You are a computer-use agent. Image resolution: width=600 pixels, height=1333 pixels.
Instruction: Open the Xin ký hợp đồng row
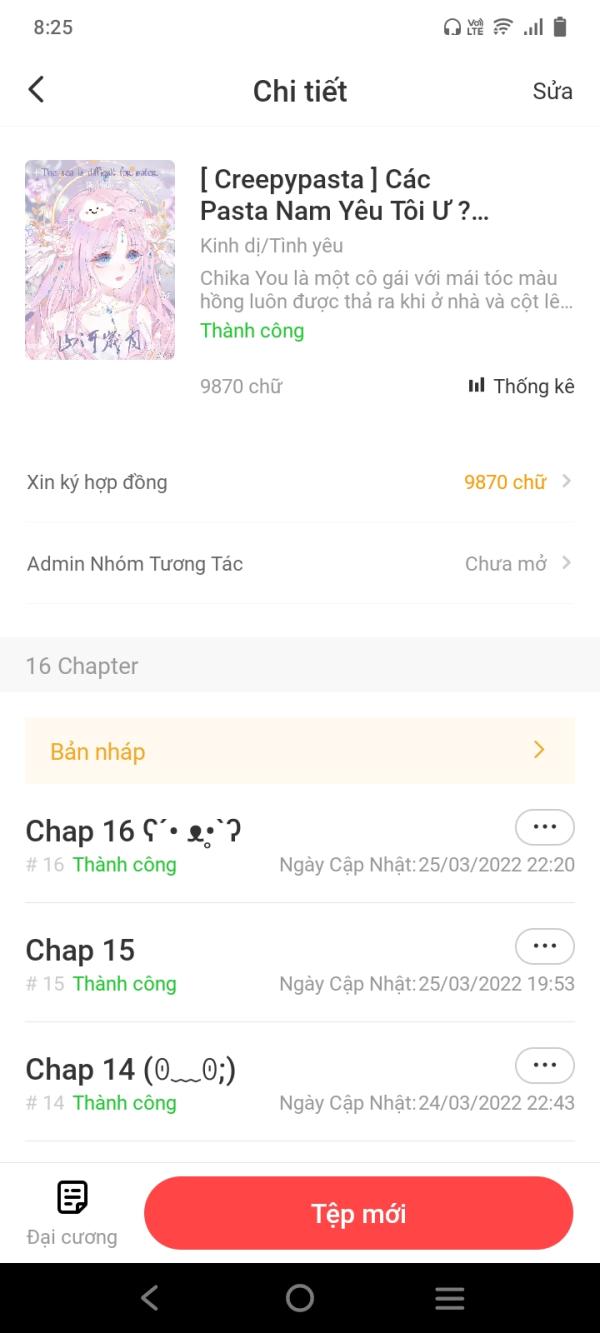[300, 482]
